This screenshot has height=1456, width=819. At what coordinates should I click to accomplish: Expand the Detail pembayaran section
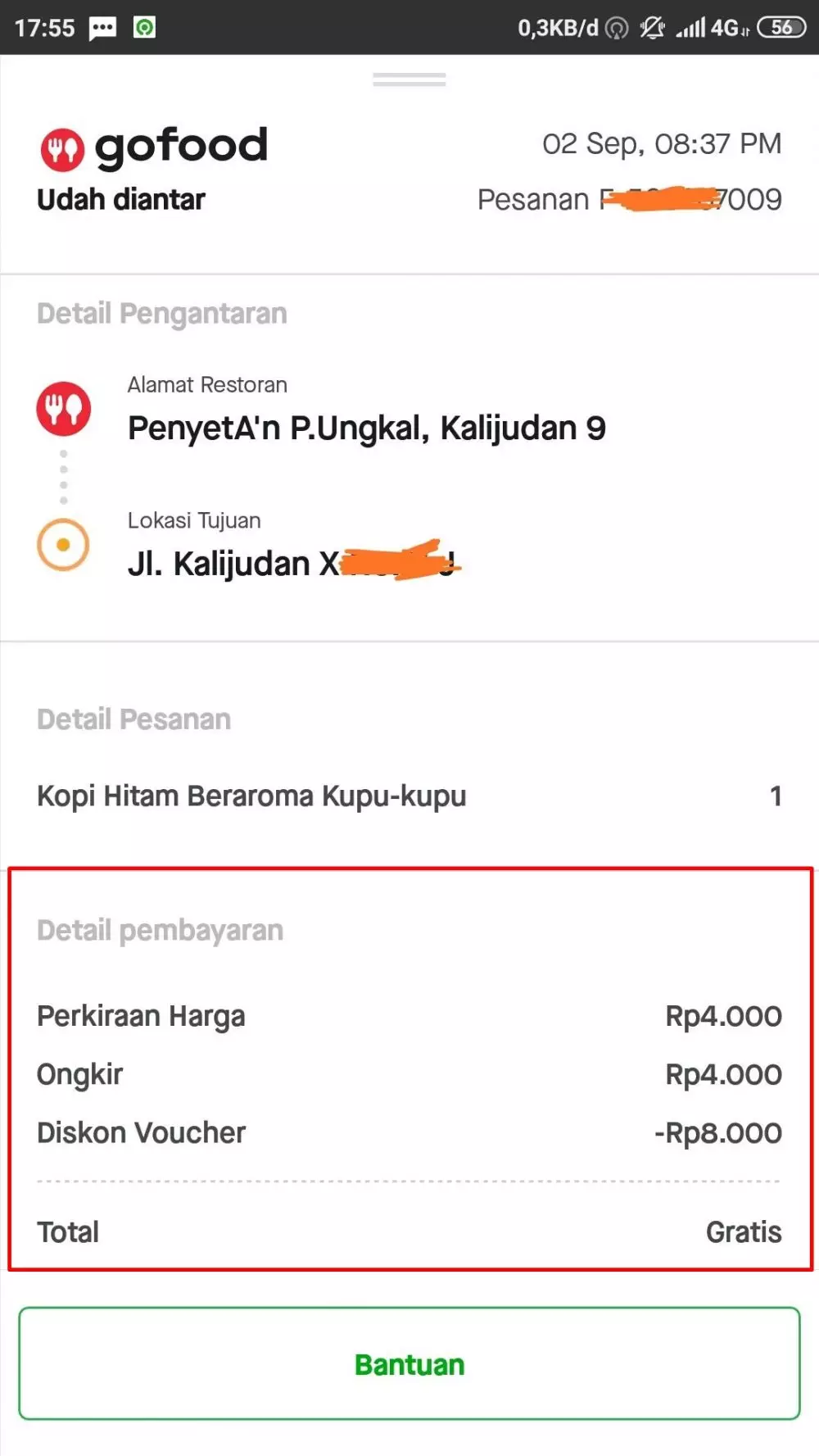click(x=160, y=930)
